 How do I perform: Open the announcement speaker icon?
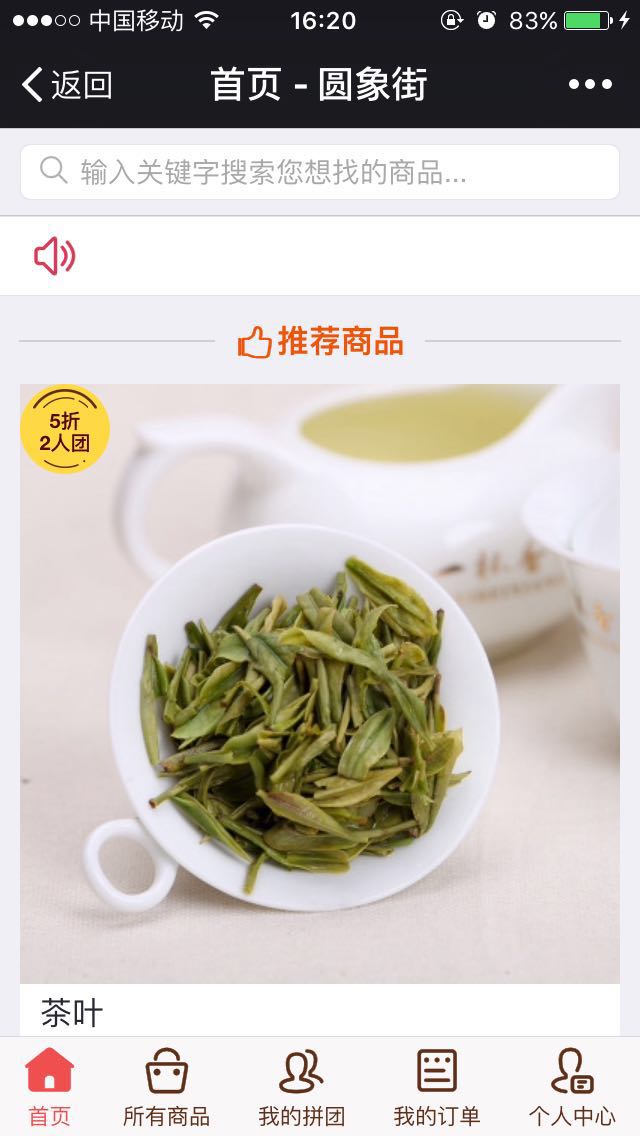55,257
